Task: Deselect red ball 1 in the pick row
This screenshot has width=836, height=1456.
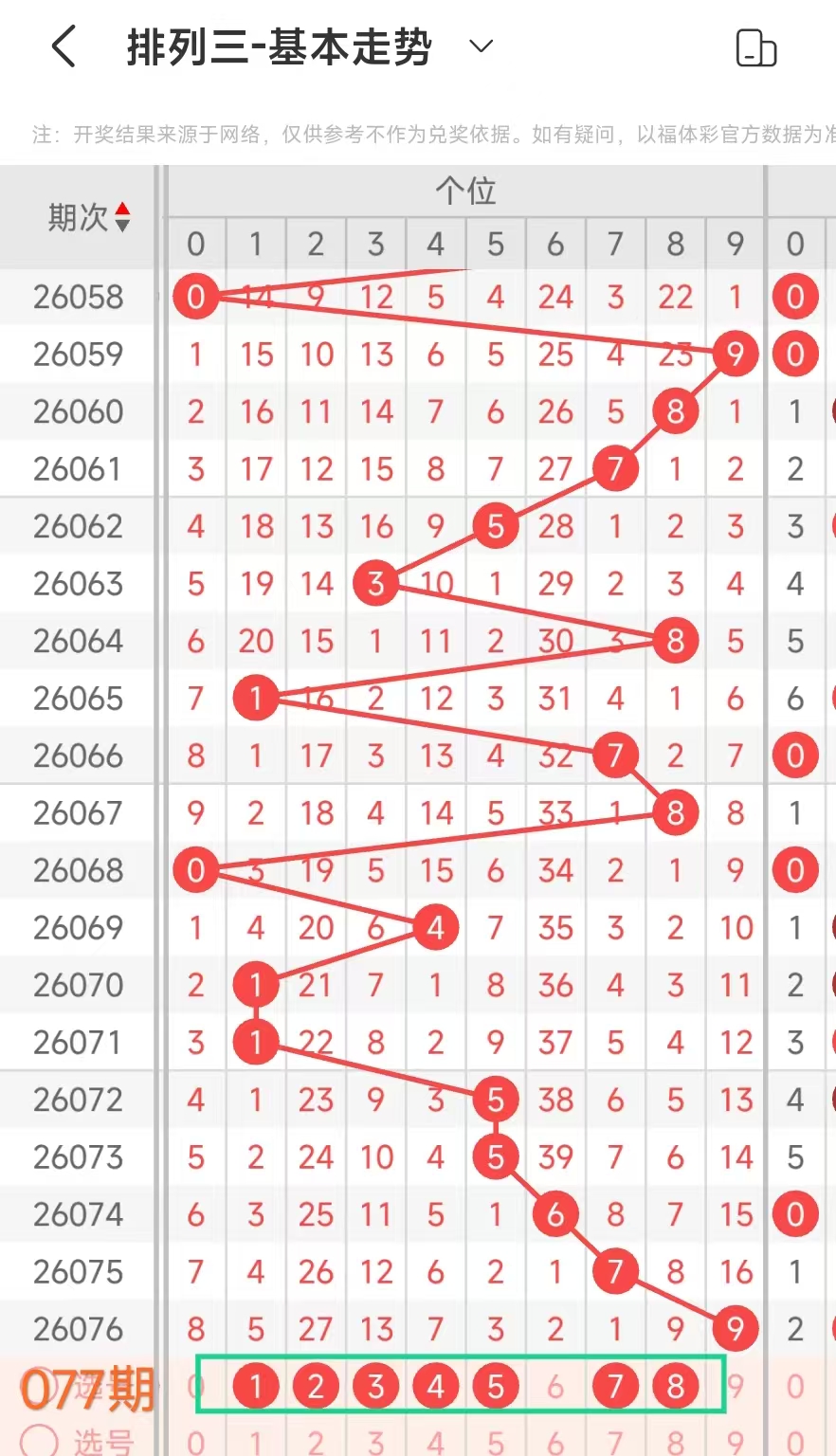Action: coord(256,1388)
